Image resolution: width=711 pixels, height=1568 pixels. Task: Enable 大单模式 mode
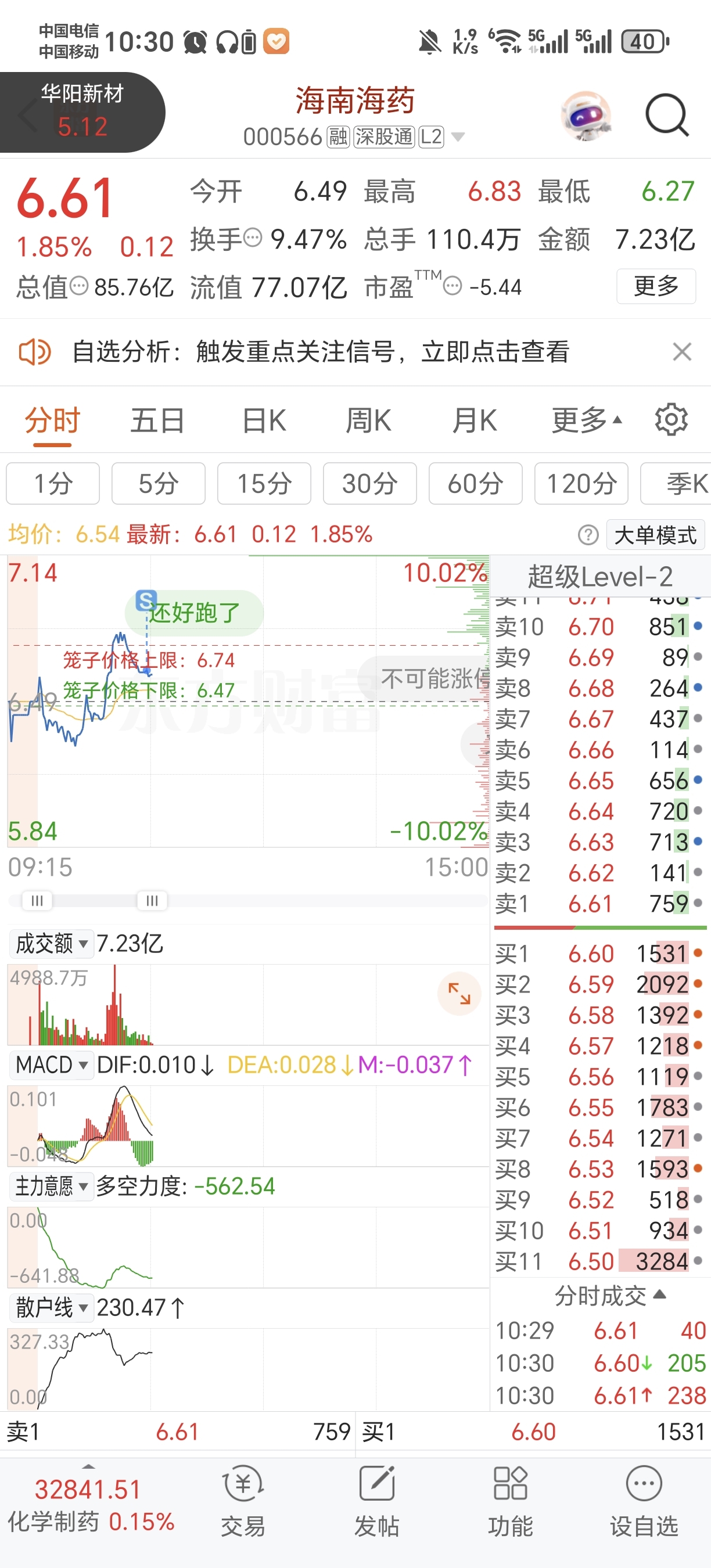(x=655, y=535)
